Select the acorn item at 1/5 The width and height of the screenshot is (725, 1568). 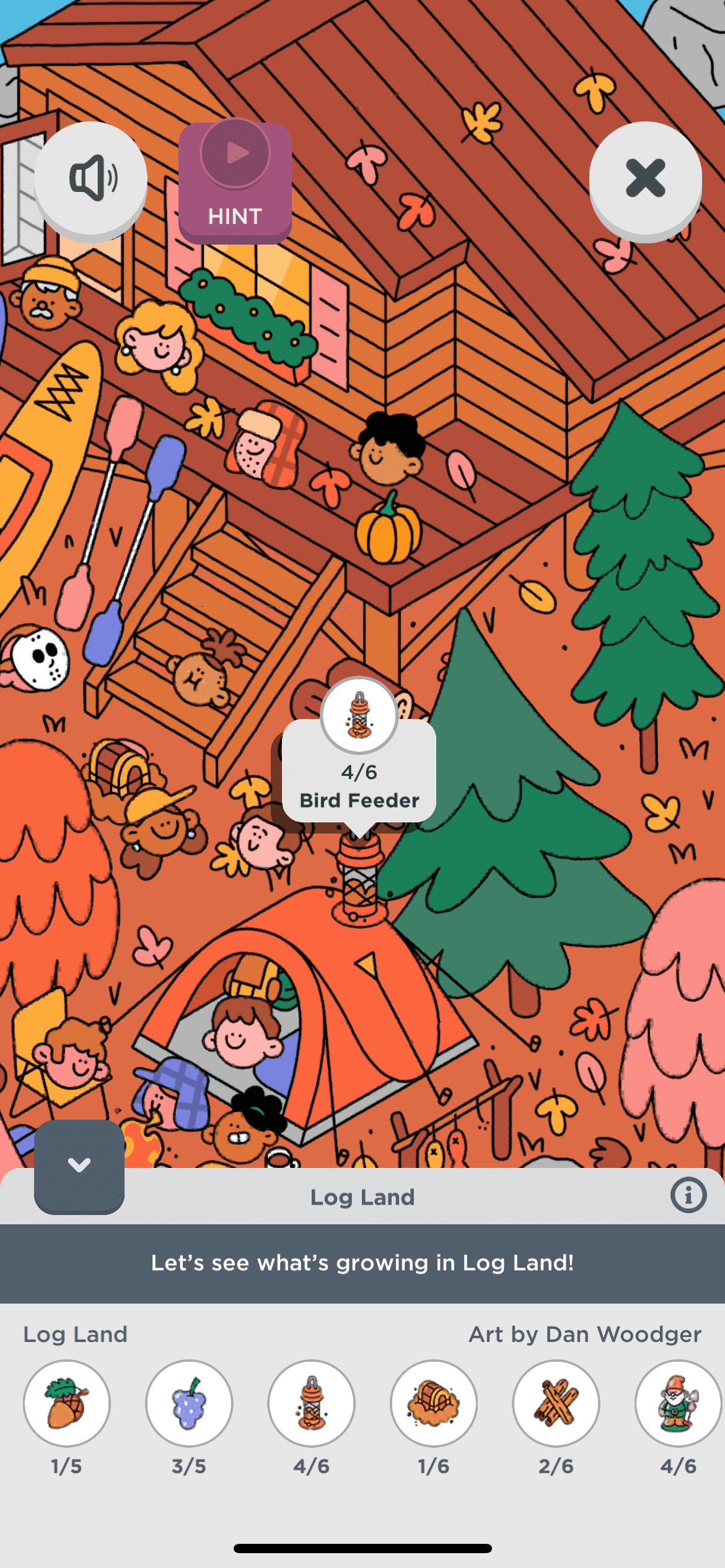[67, 1403]
